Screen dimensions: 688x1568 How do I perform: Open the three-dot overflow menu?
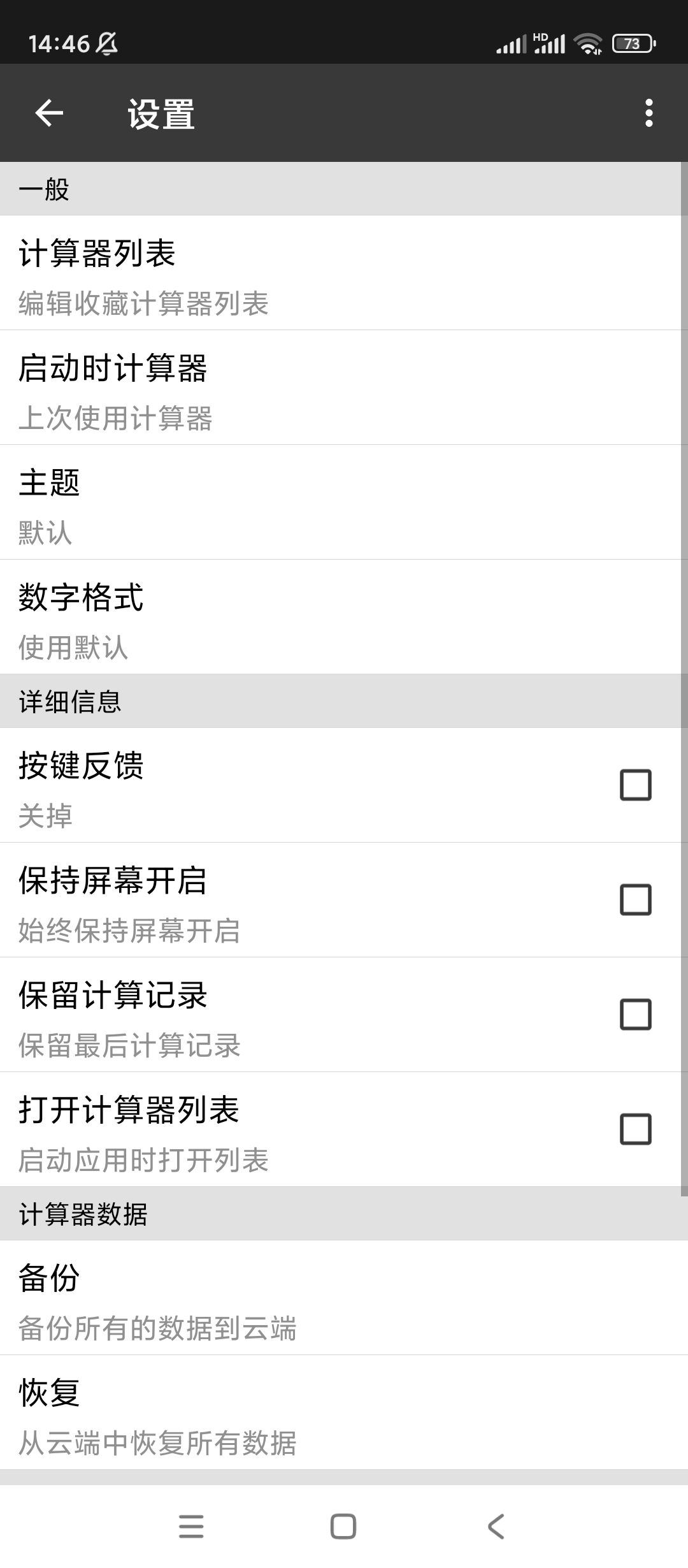[x=649, y=113]
